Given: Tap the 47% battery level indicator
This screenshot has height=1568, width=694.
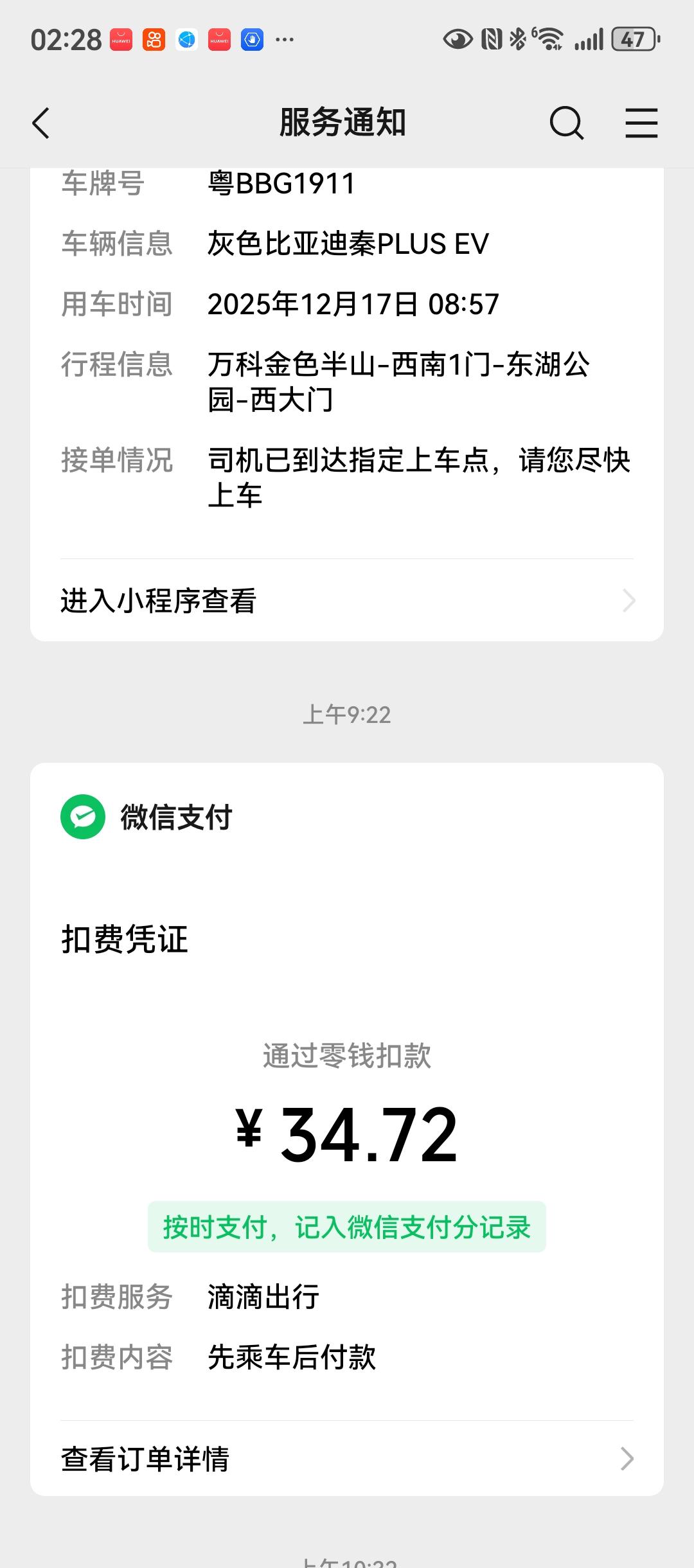Looking at the screenshot, I should pos(634,40).
